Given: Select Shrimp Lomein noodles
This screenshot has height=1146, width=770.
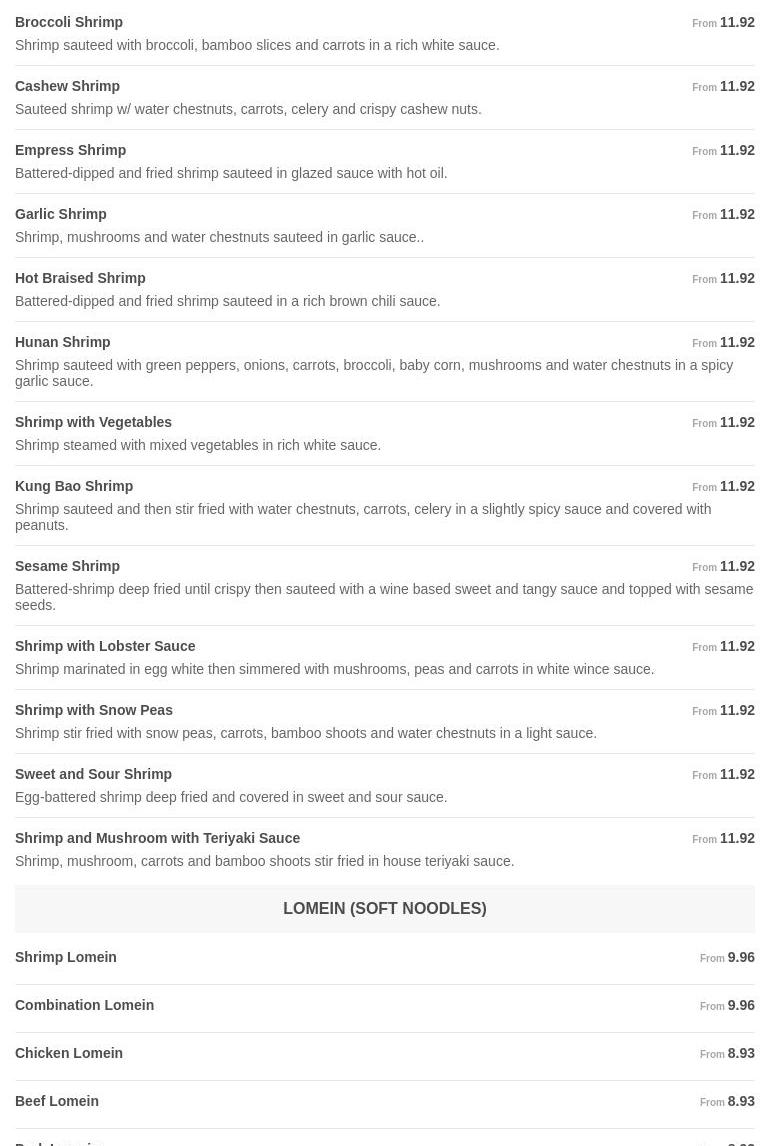Looking at the screenshot, I should [x=65, y=957].
